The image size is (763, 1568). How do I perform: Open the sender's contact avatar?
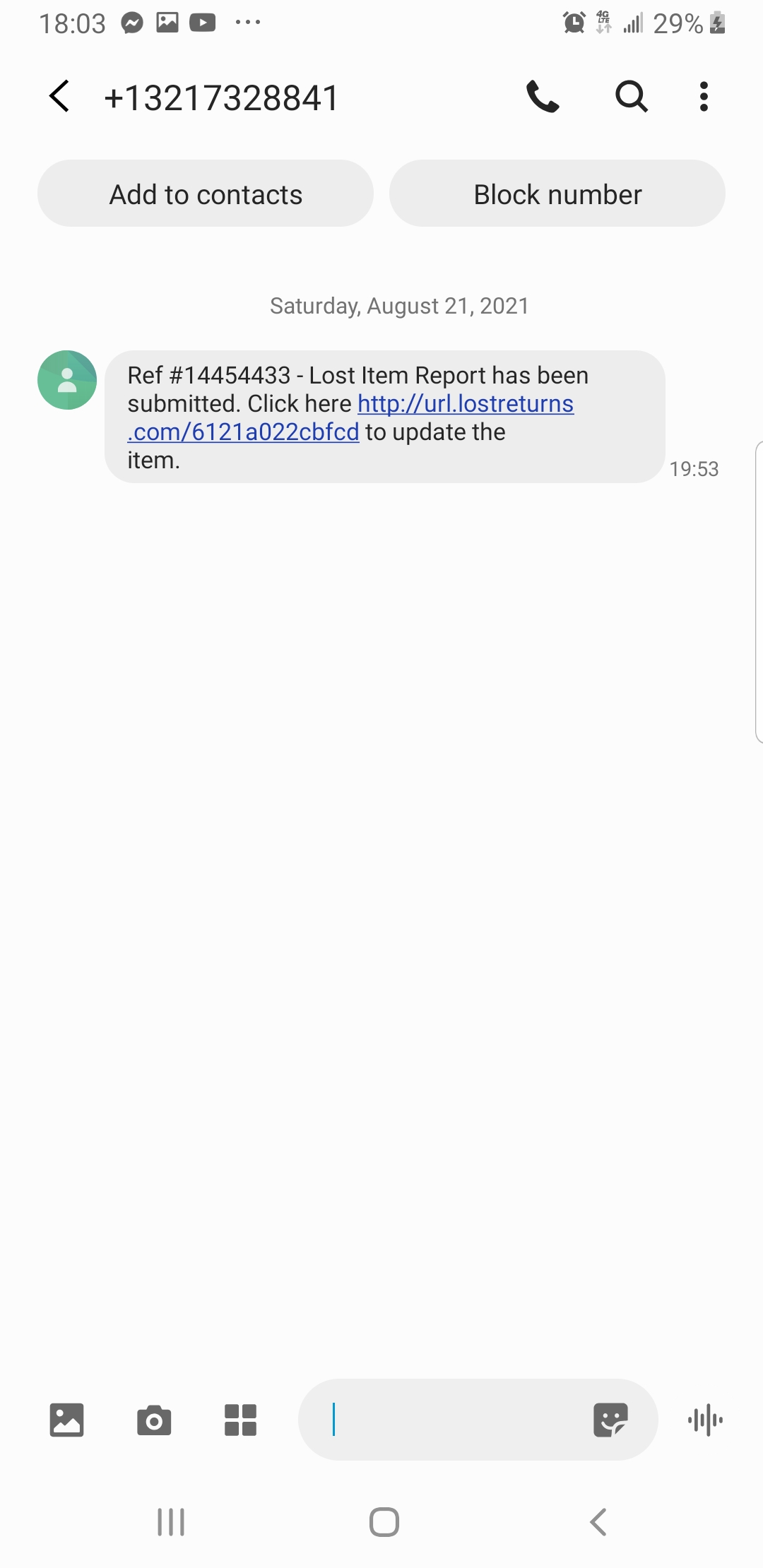coord(69,380)
